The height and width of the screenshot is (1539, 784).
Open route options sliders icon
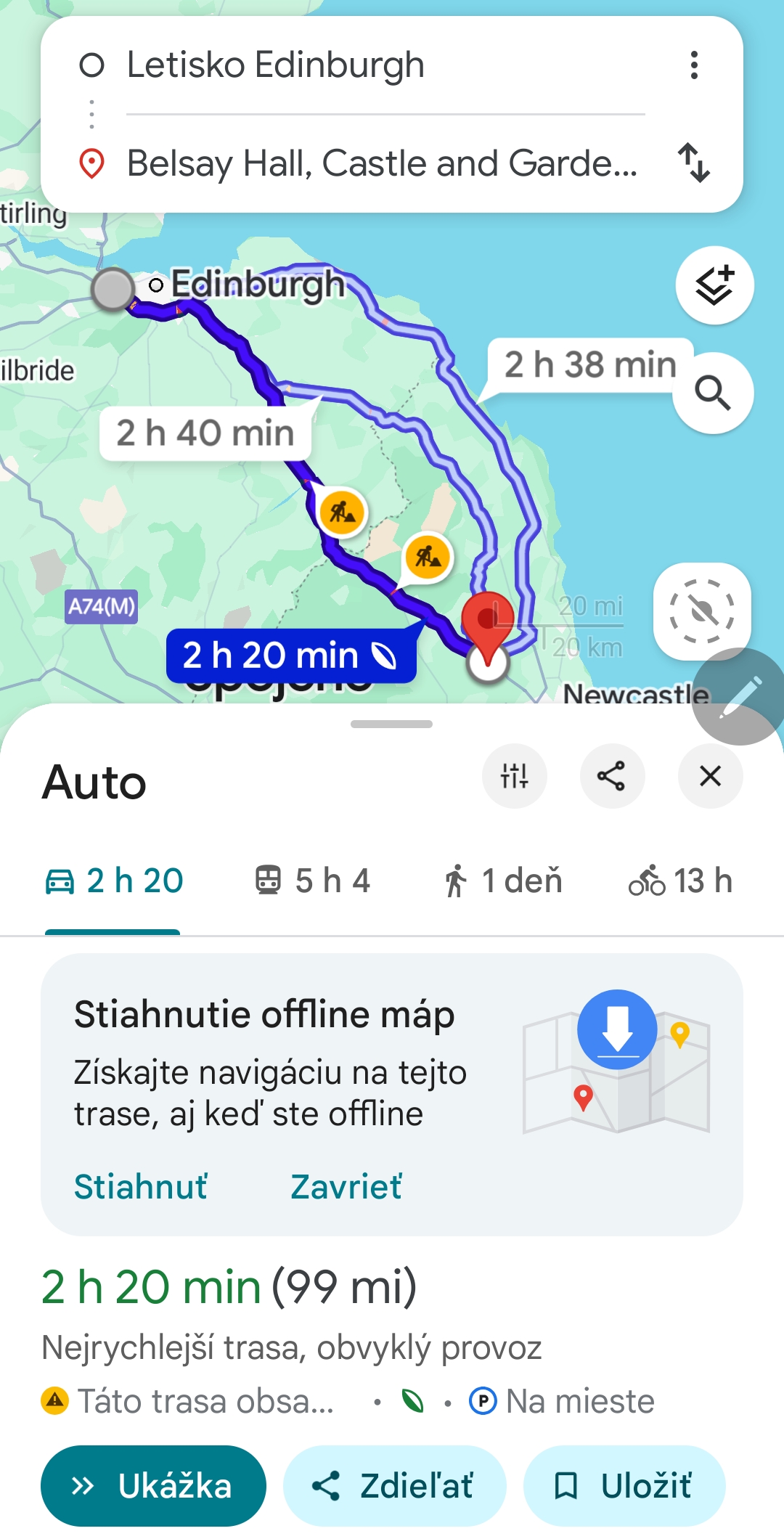[514, 776]
